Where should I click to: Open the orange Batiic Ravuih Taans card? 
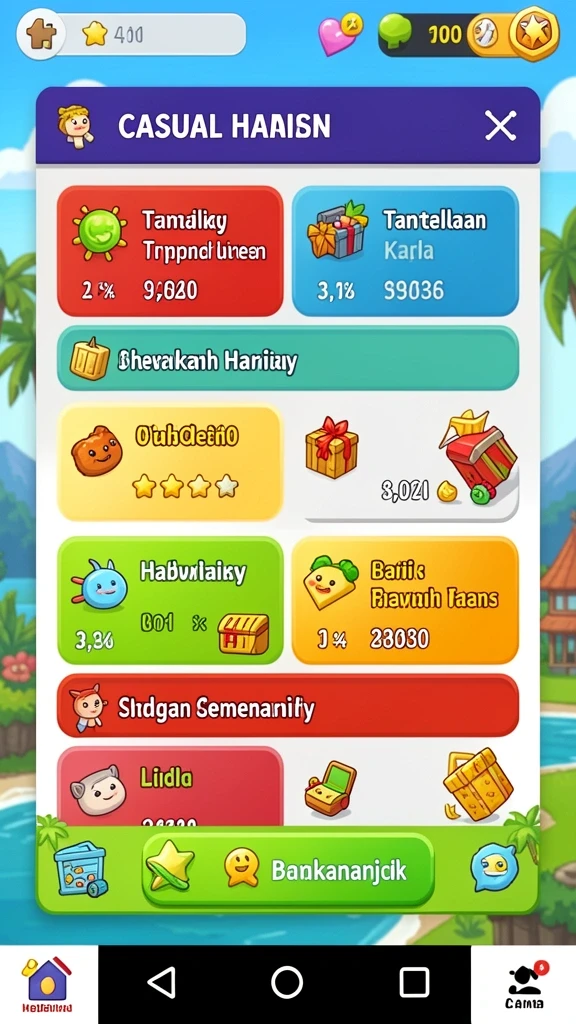click(405, 600)
